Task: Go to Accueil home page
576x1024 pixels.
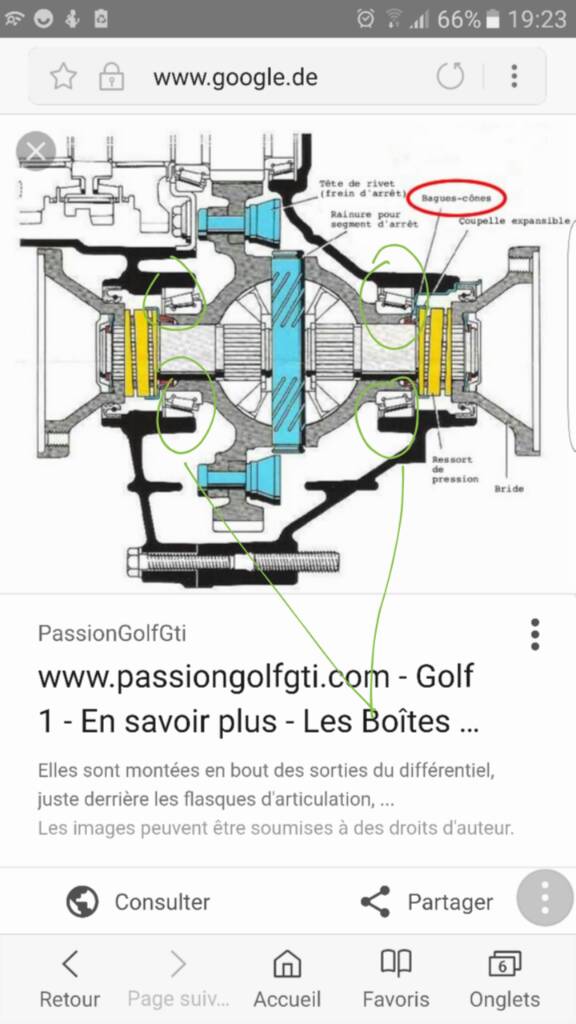Action: coord(287,980)
